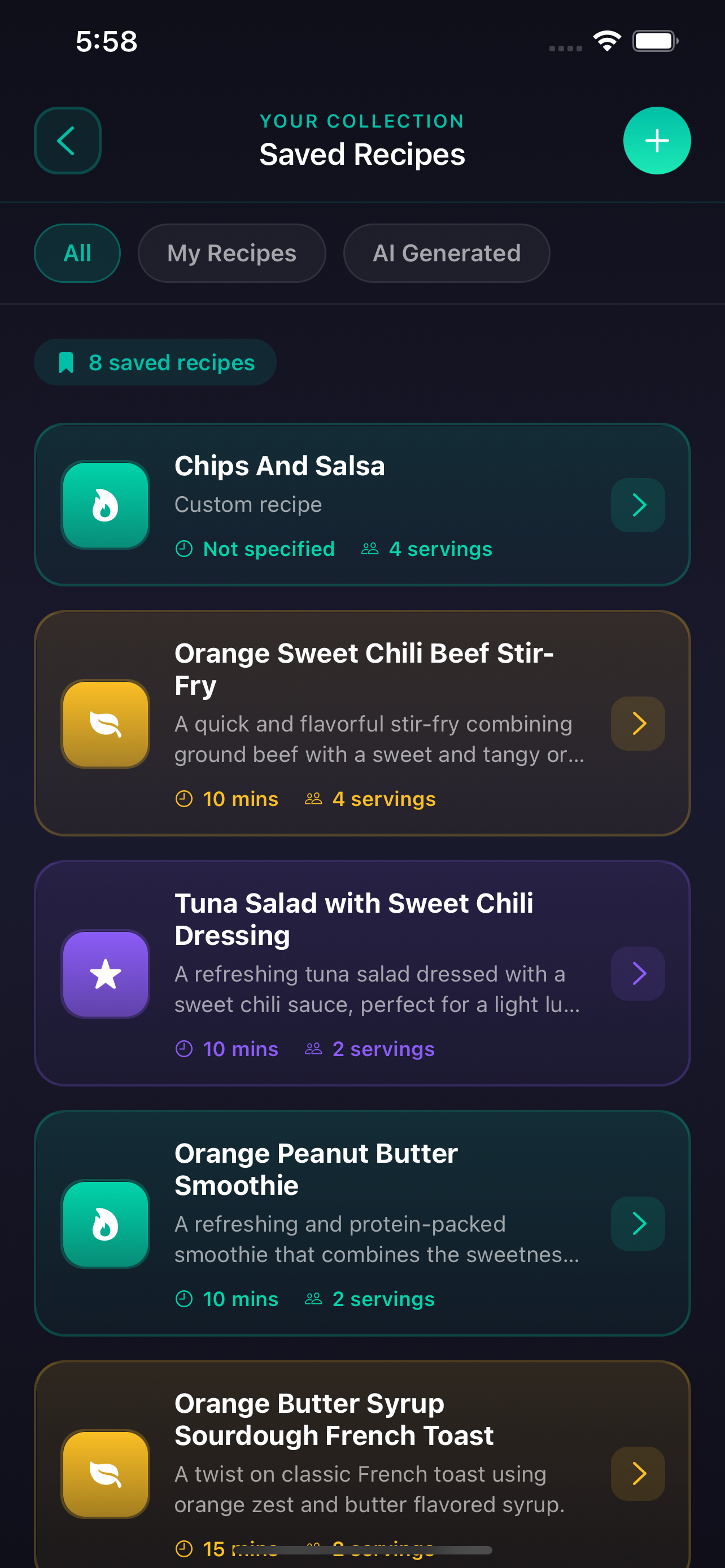Tap the clock icon next to 10 mins on Tuna Salad

pyautogui.click(x=184, y=1048)
